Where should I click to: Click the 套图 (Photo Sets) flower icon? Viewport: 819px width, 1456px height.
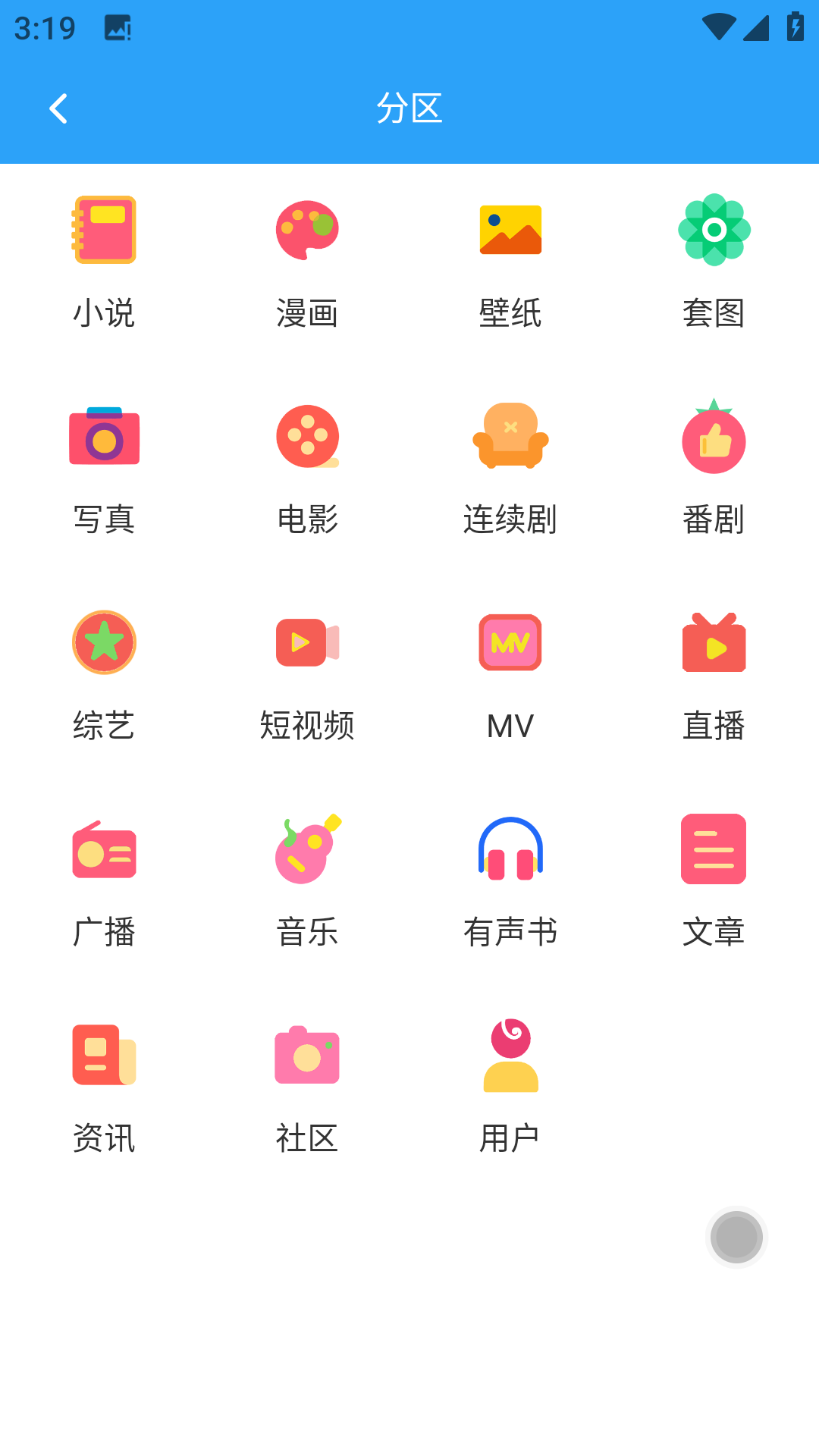[713, 231]
